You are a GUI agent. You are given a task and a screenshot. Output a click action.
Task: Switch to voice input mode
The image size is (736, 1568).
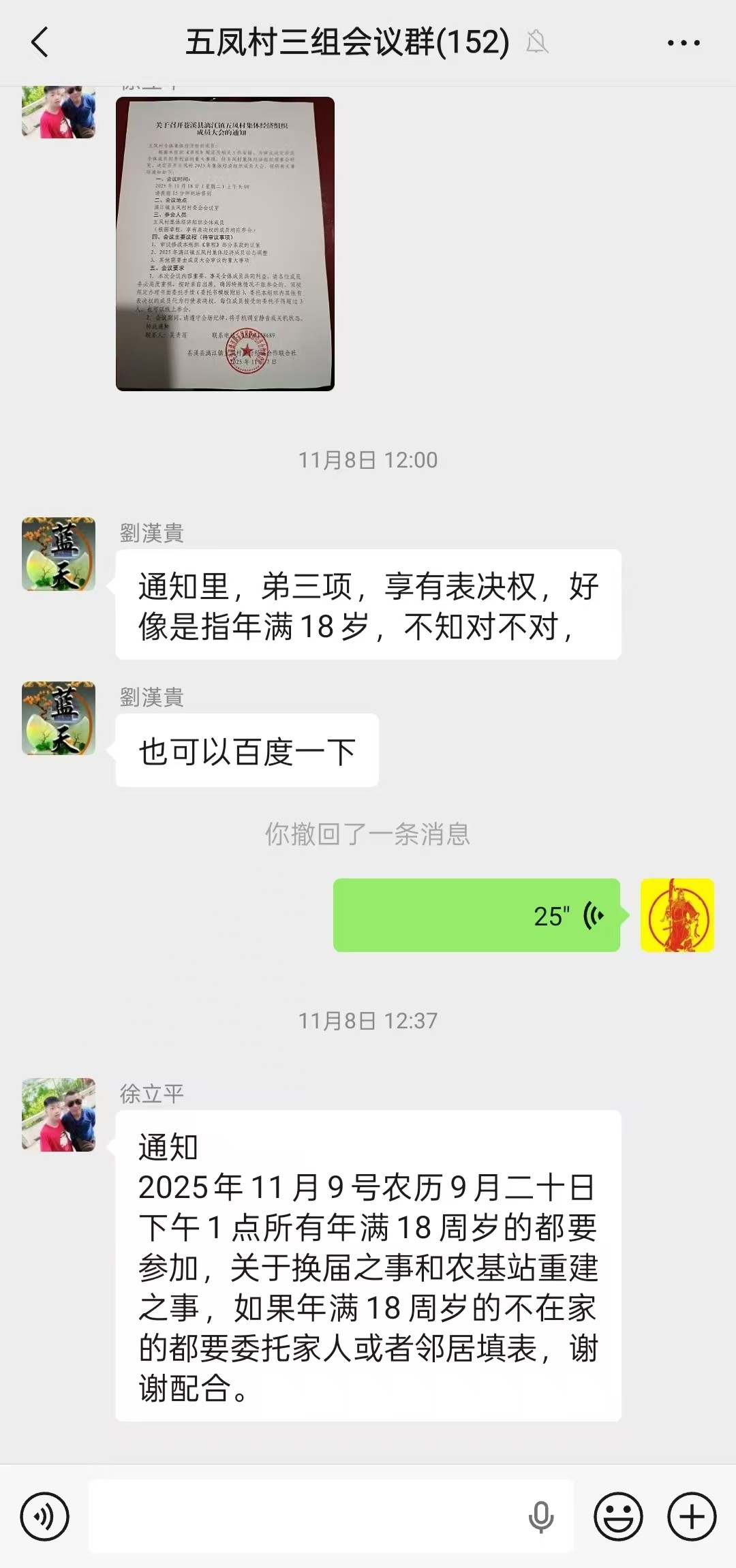(x=45, y=1517)
